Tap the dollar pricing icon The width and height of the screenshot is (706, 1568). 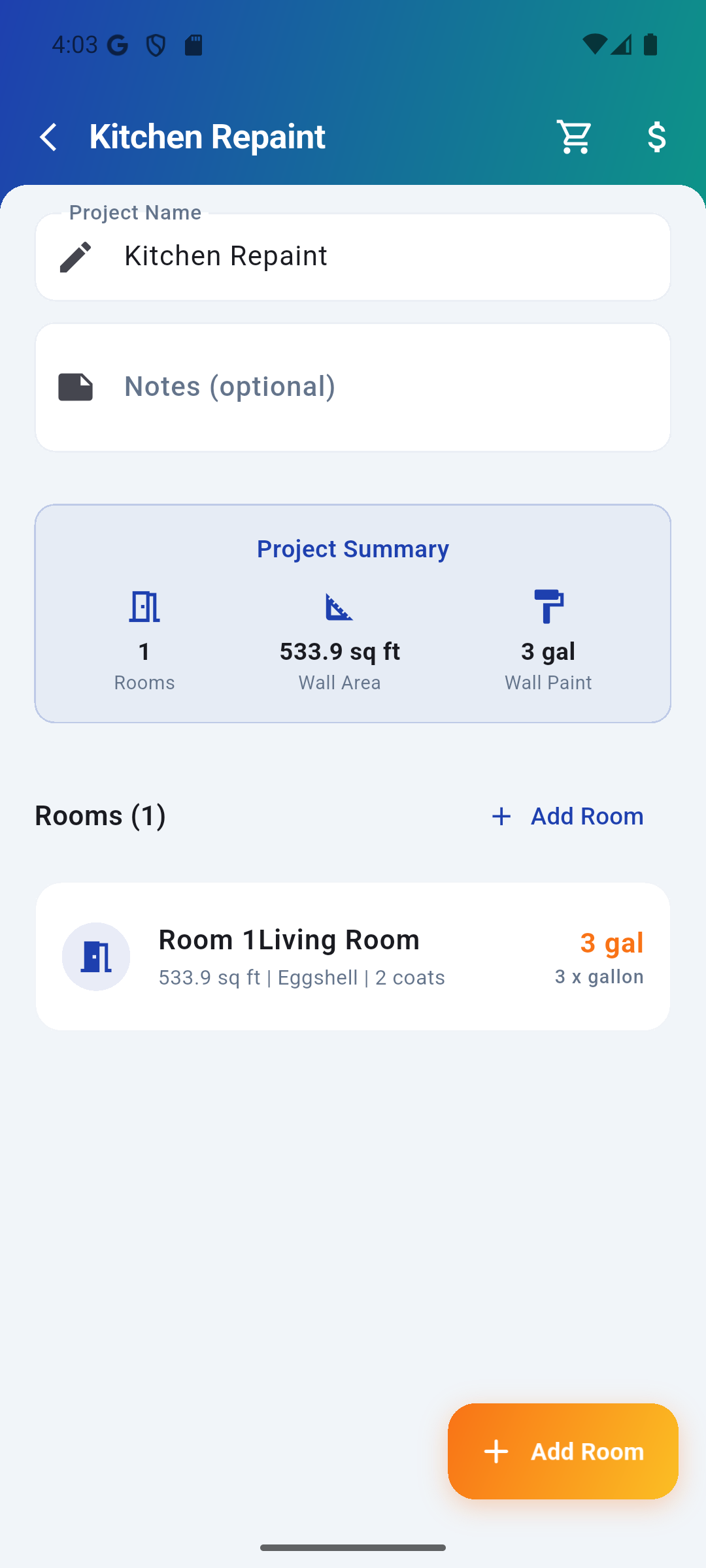656,137
